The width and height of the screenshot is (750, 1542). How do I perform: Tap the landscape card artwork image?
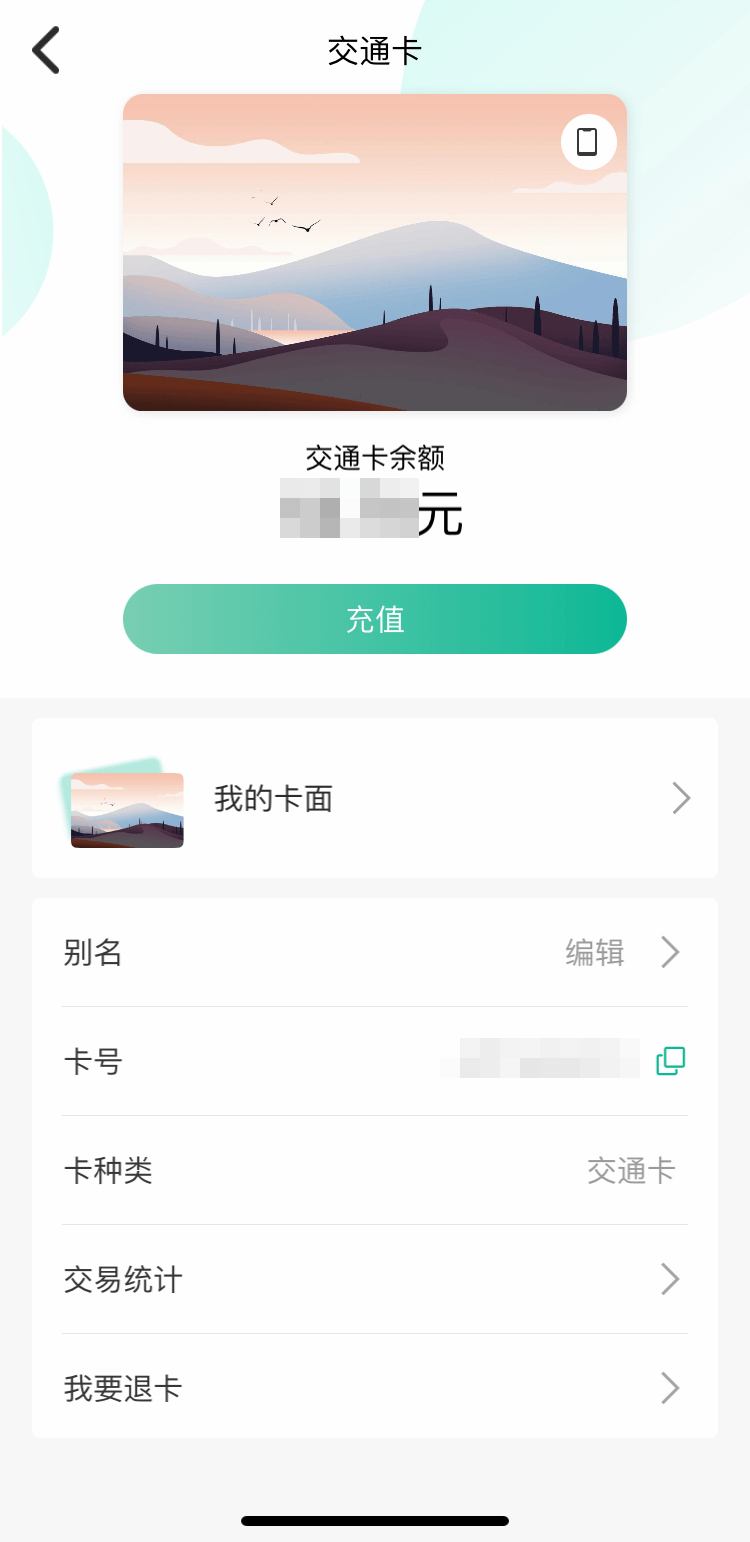375,252
